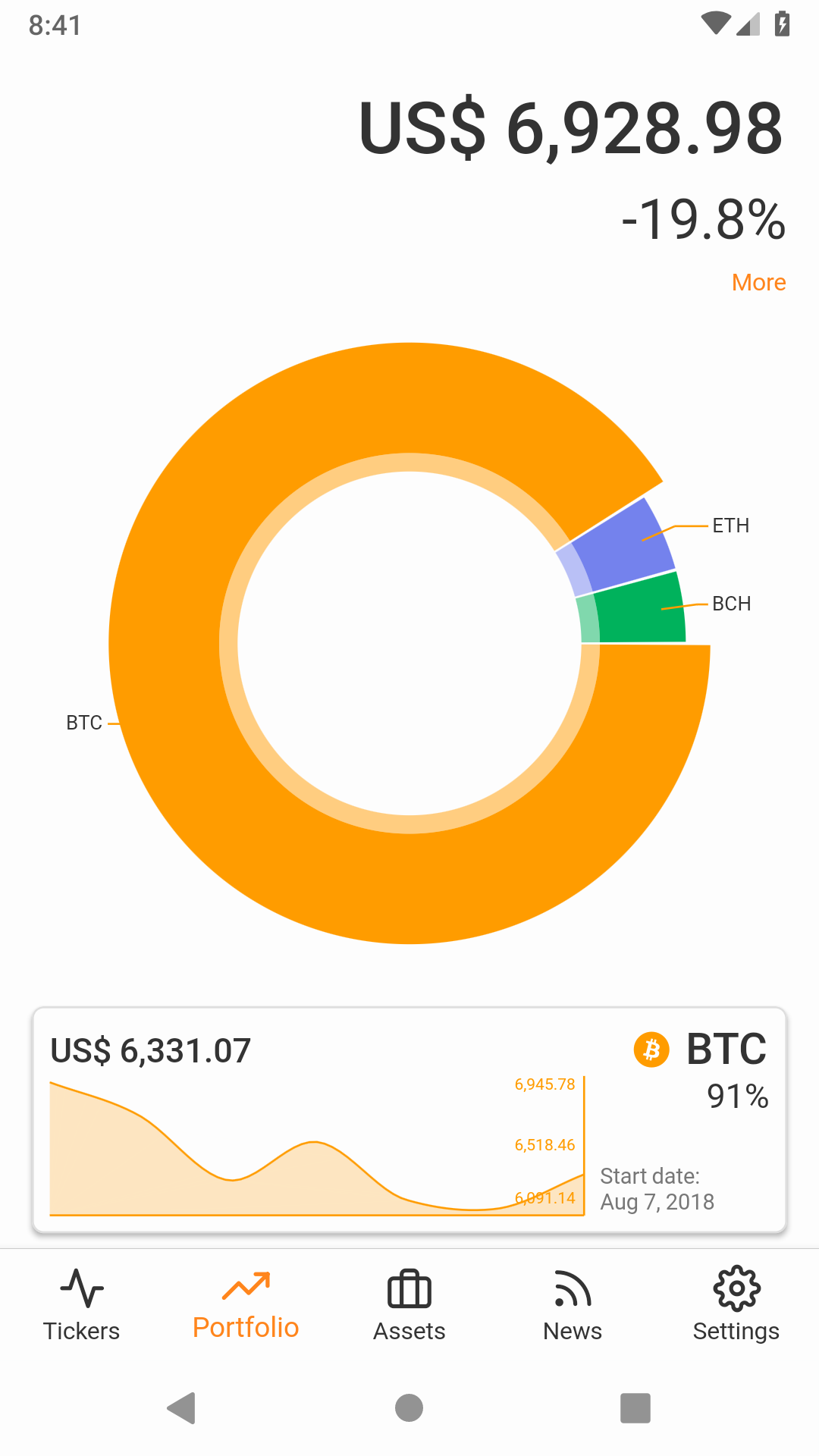Open the More link under portfolio total
The width and height of the screenshot is (819, 1456).
[x=758, y=282]
